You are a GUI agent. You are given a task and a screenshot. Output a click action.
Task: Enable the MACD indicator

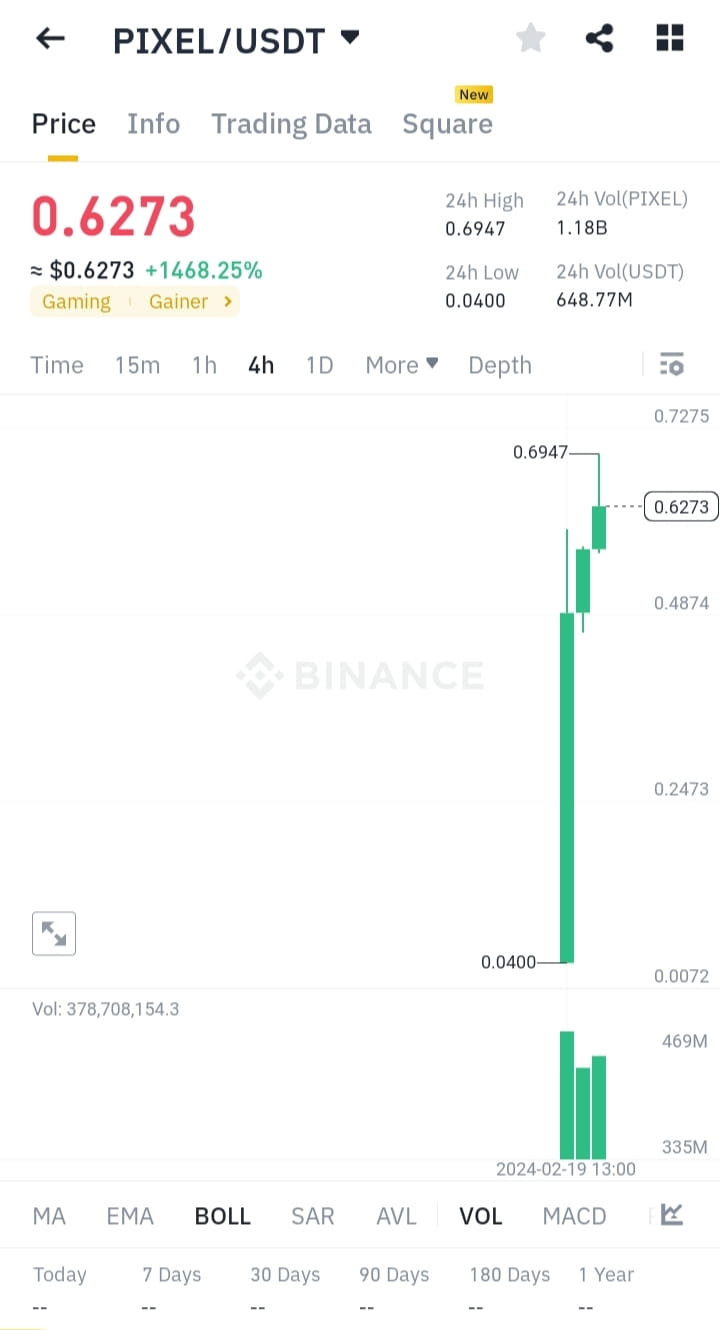coord(574,1215)
